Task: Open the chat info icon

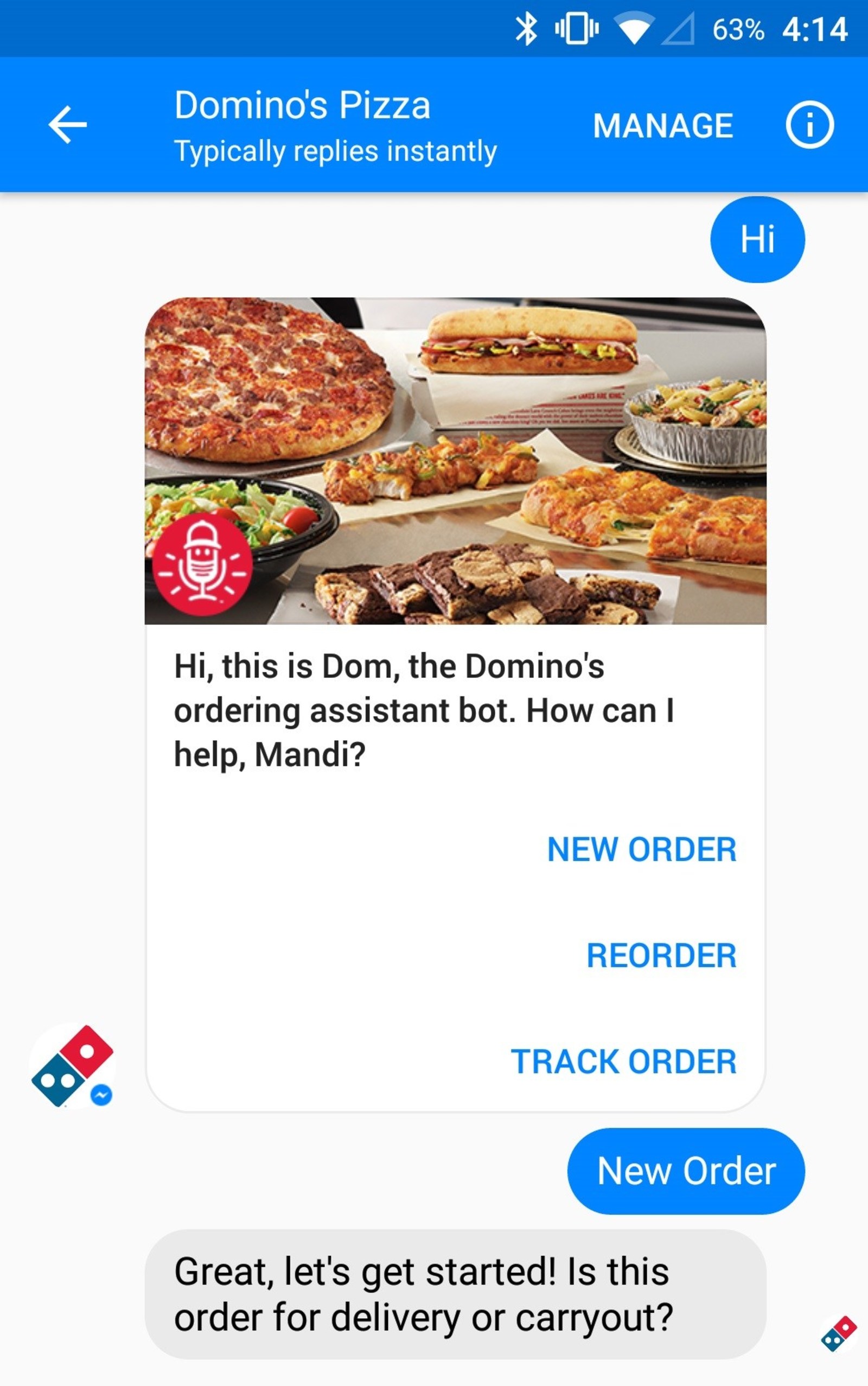Action: [809, 125]
